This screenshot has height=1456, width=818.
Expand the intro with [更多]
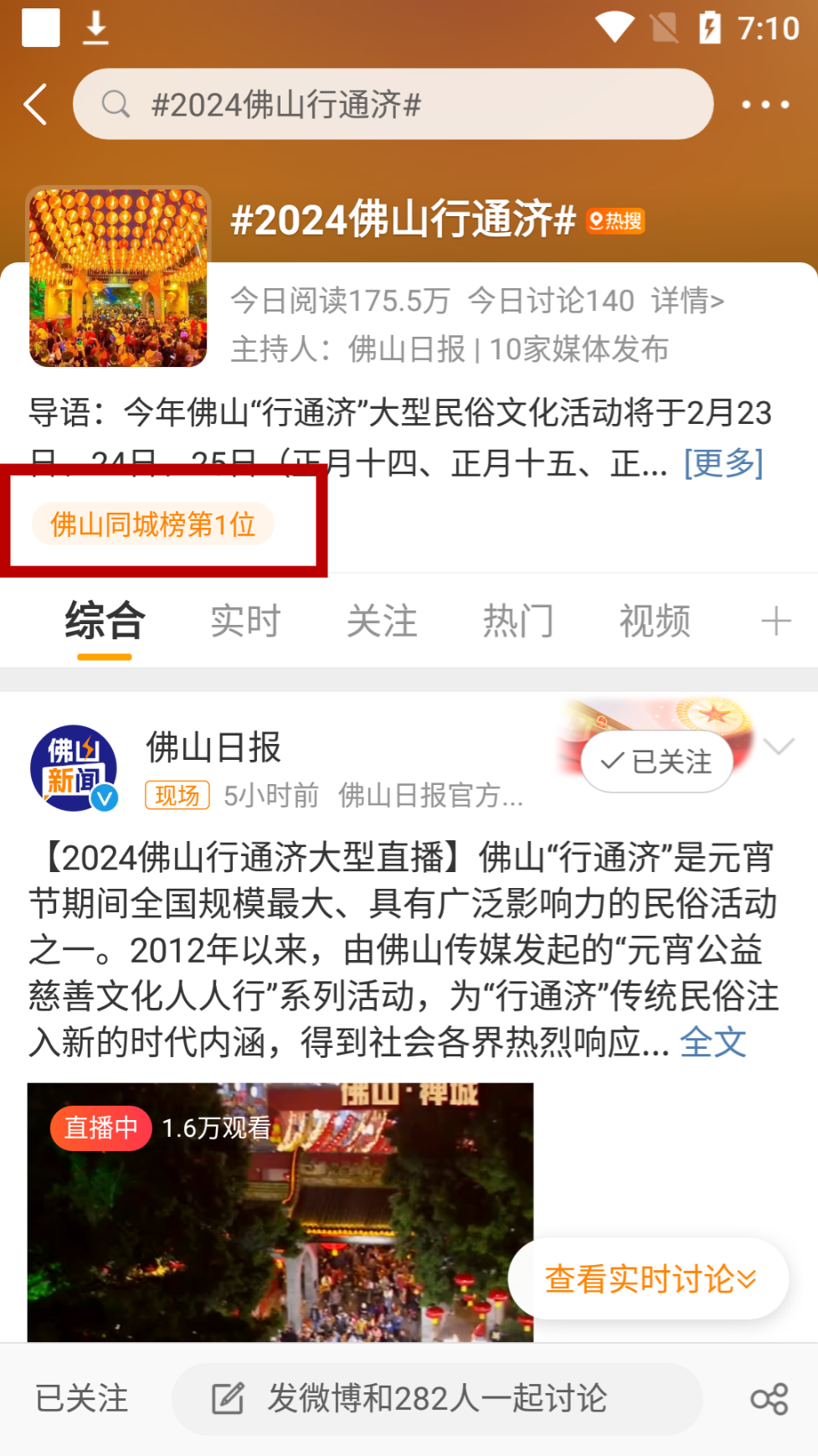pyautogui.click(x=724, y=462)
